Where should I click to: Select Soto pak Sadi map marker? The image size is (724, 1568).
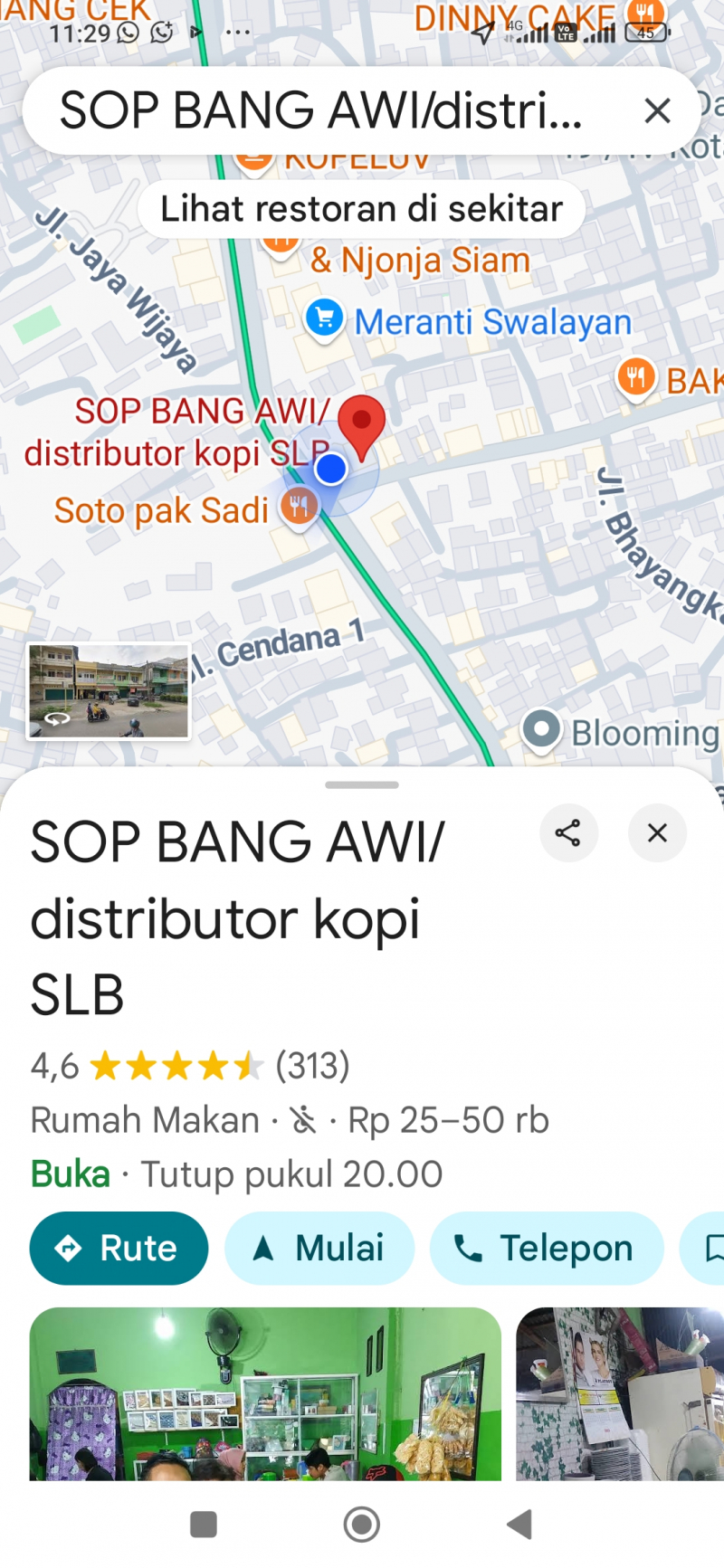coord(299,508)
